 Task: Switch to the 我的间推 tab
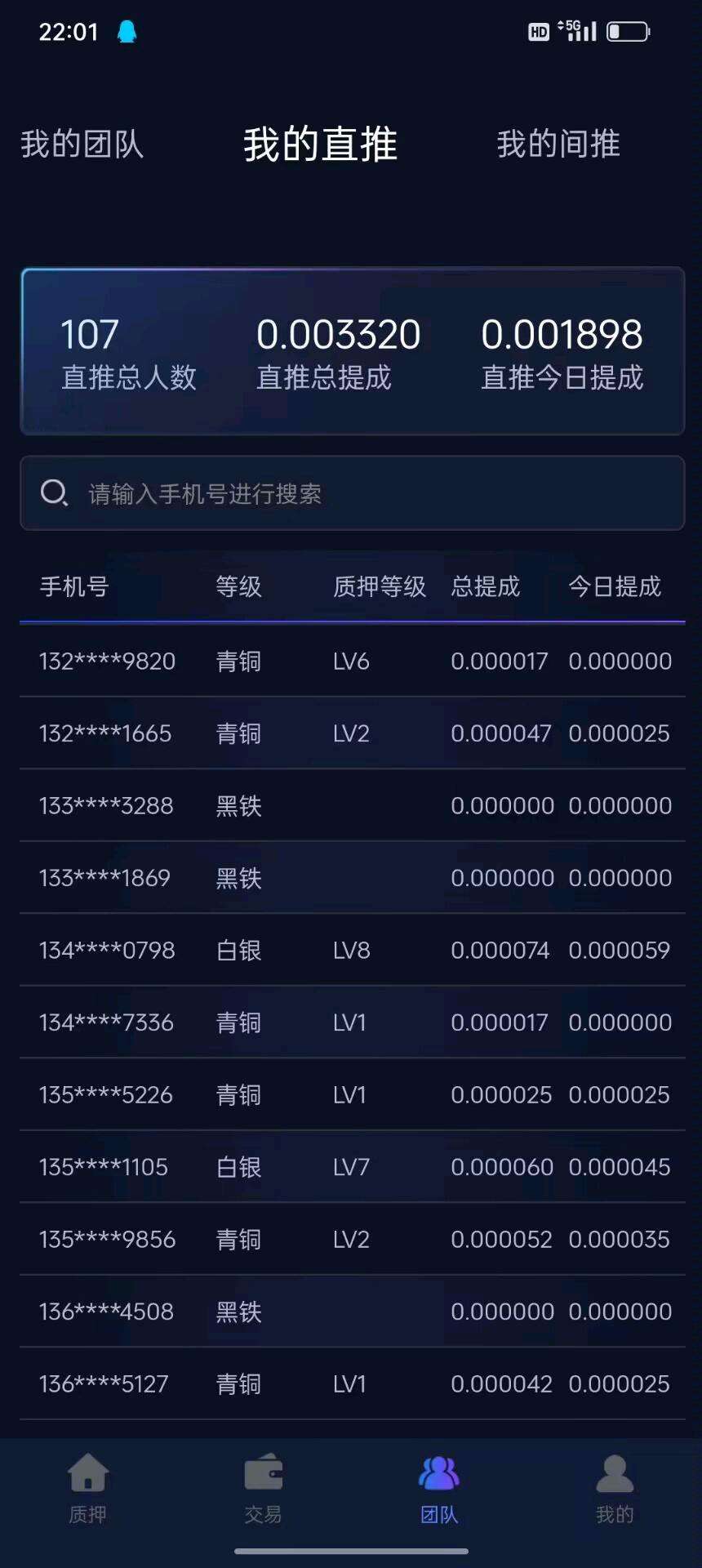pos(558,145)
